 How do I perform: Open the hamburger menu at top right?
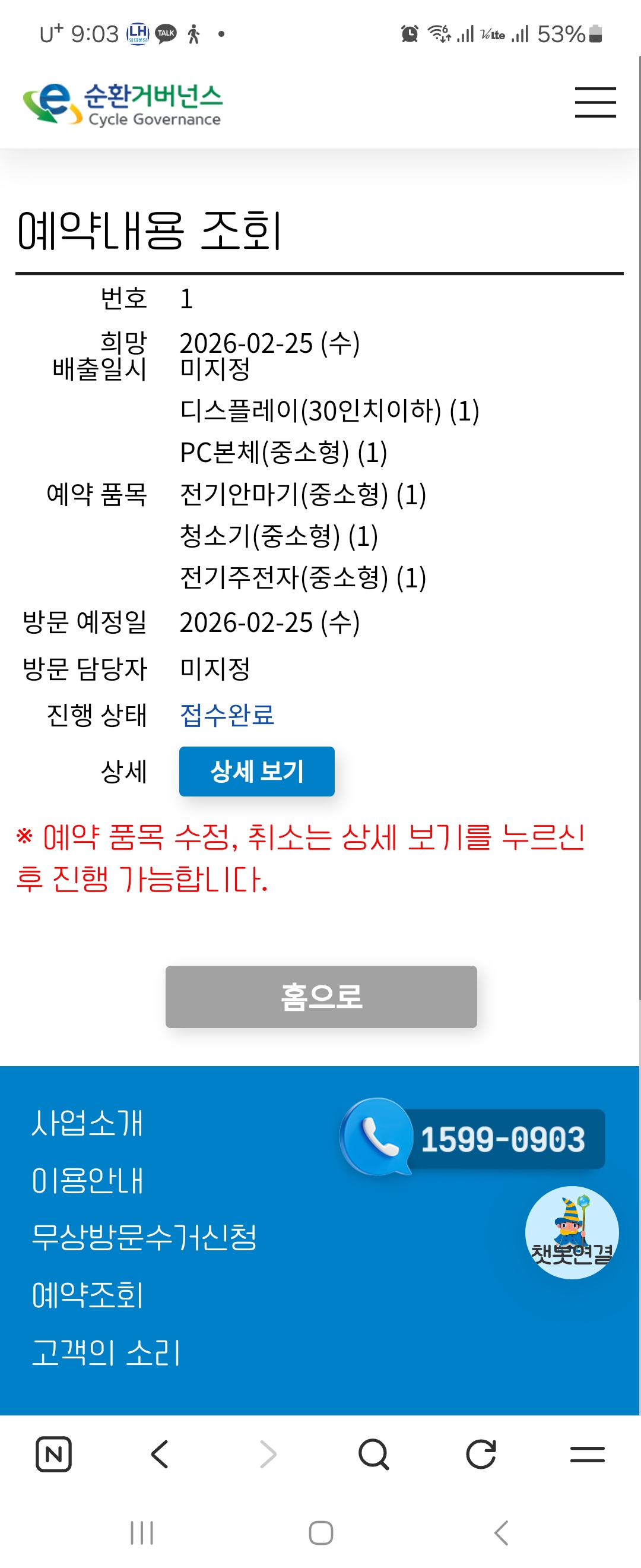click(595, 102)
